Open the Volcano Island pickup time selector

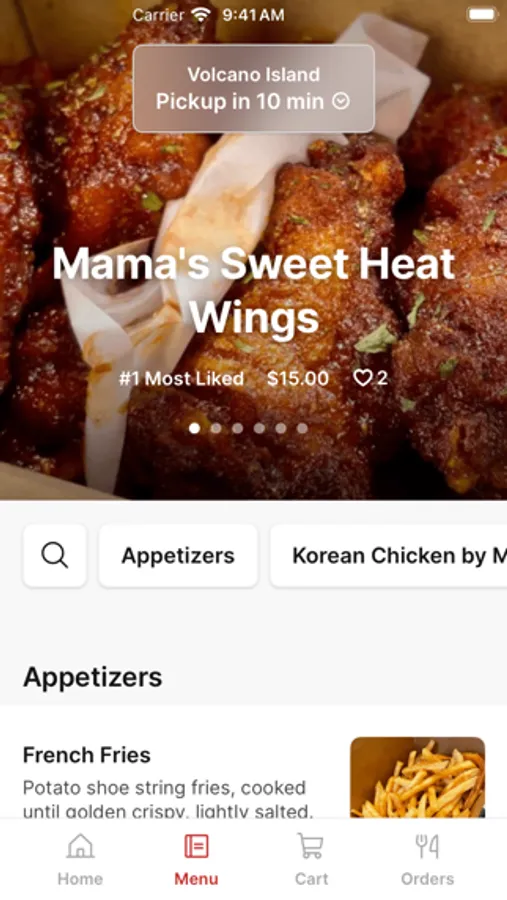point(254,88)
